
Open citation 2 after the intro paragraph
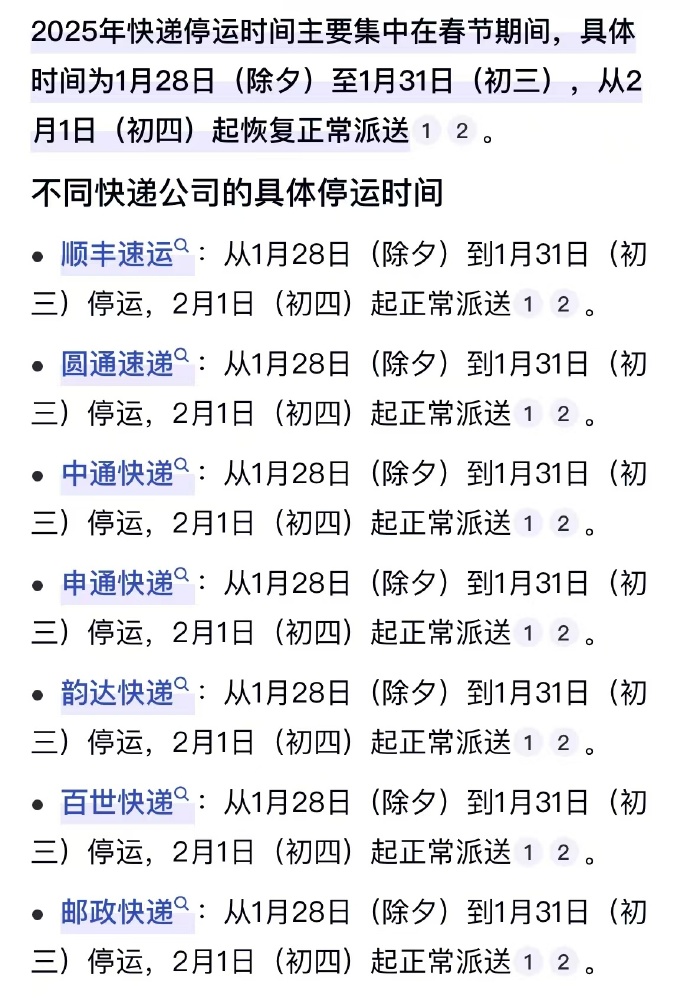(x=460, y=131)
